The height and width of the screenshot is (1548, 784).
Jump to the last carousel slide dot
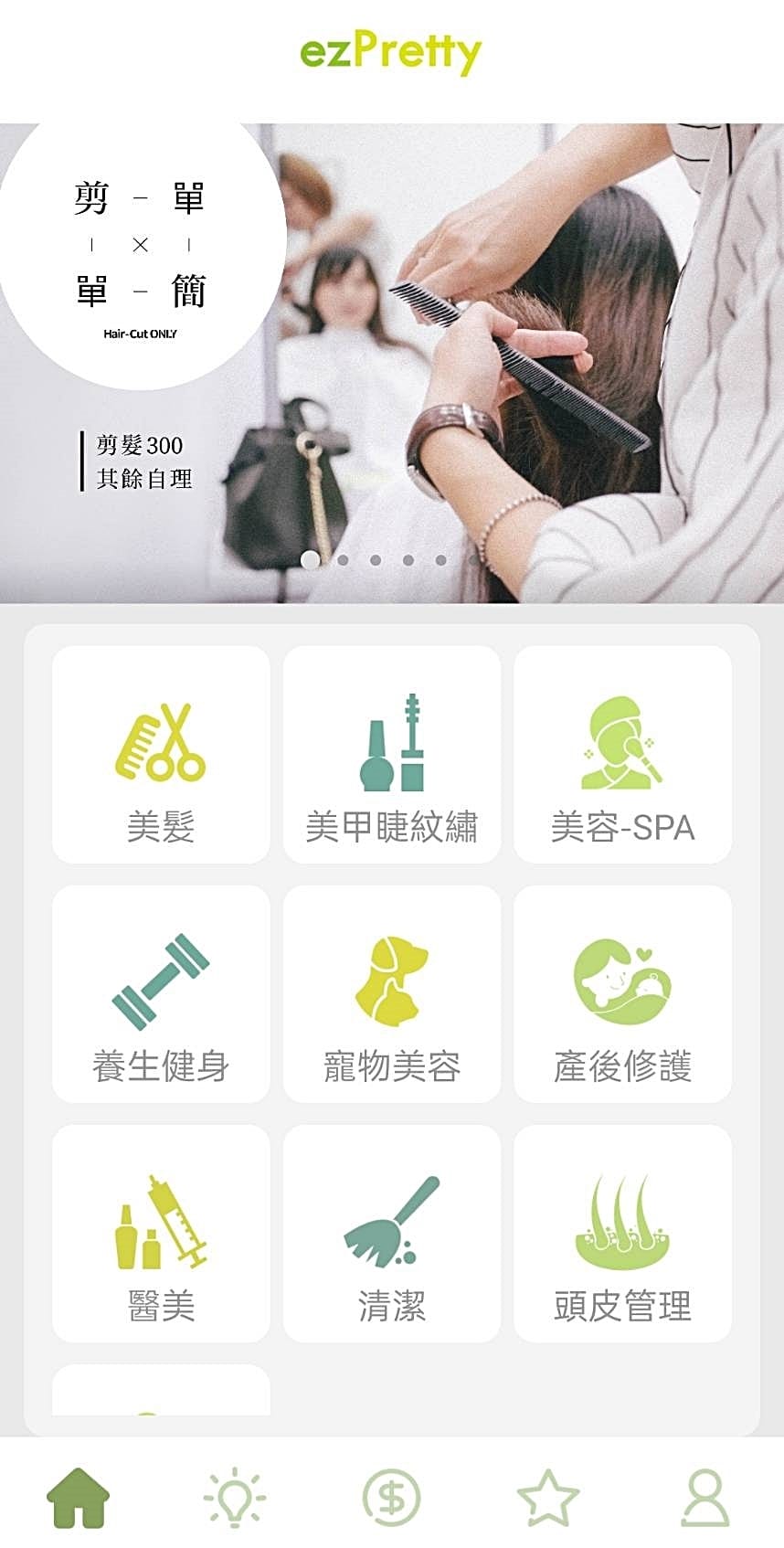click(x=473, y=559)
